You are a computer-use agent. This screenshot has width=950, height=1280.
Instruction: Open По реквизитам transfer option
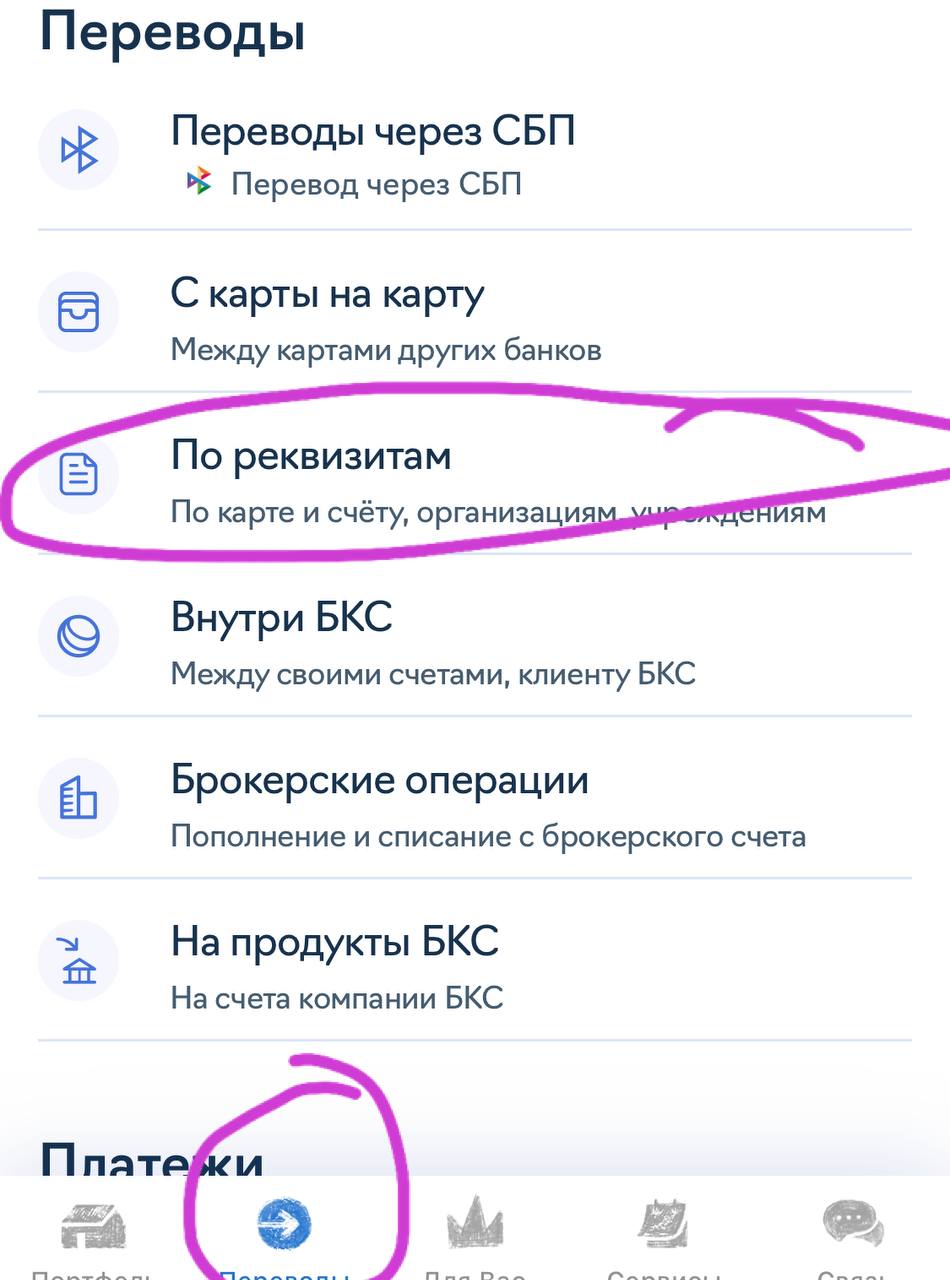pos(311,475)
